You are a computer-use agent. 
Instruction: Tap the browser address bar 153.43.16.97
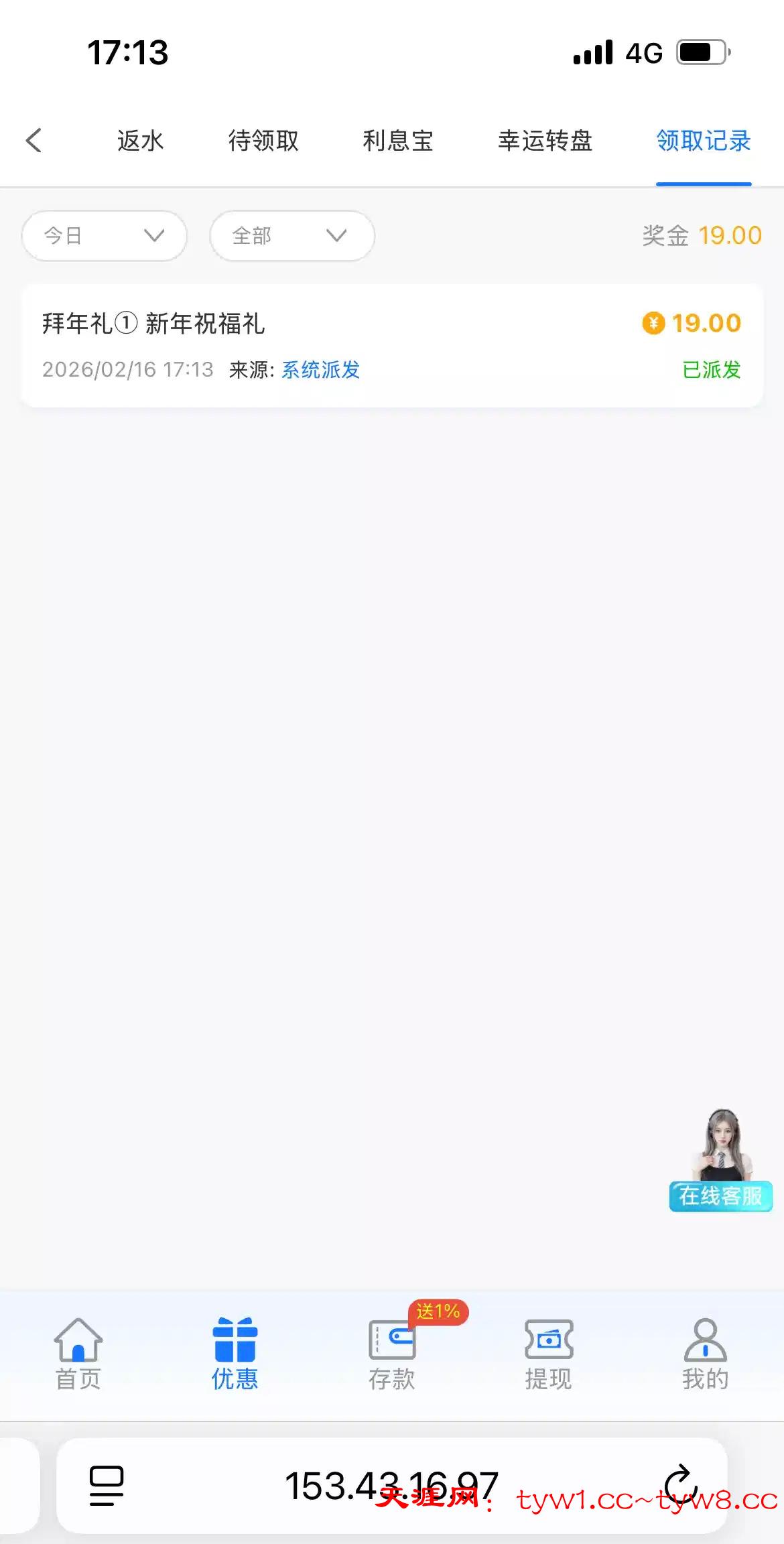[x=391, y=1485]
